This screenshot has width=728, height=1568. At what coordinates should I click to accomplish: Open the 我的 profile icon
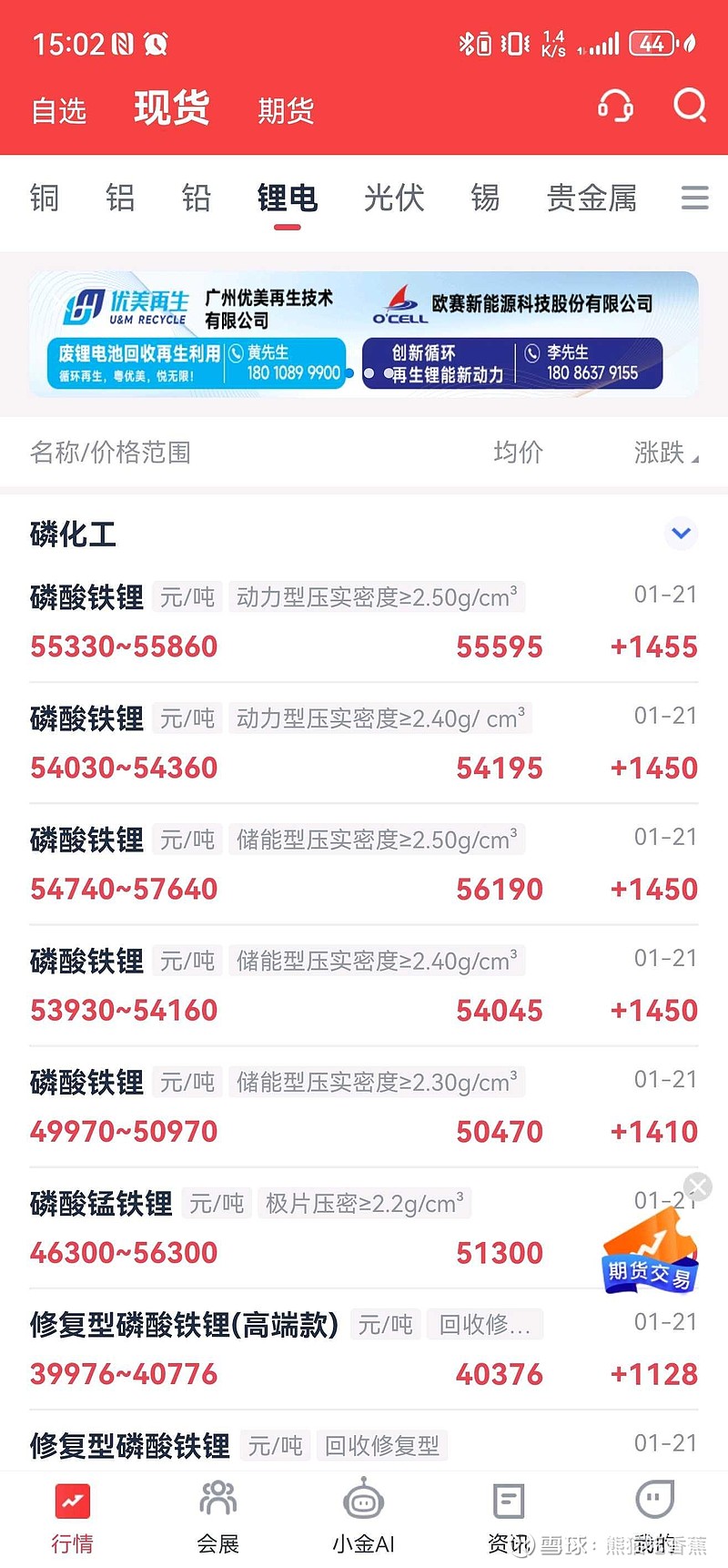pyautogui.click(x=654, y=1498)
